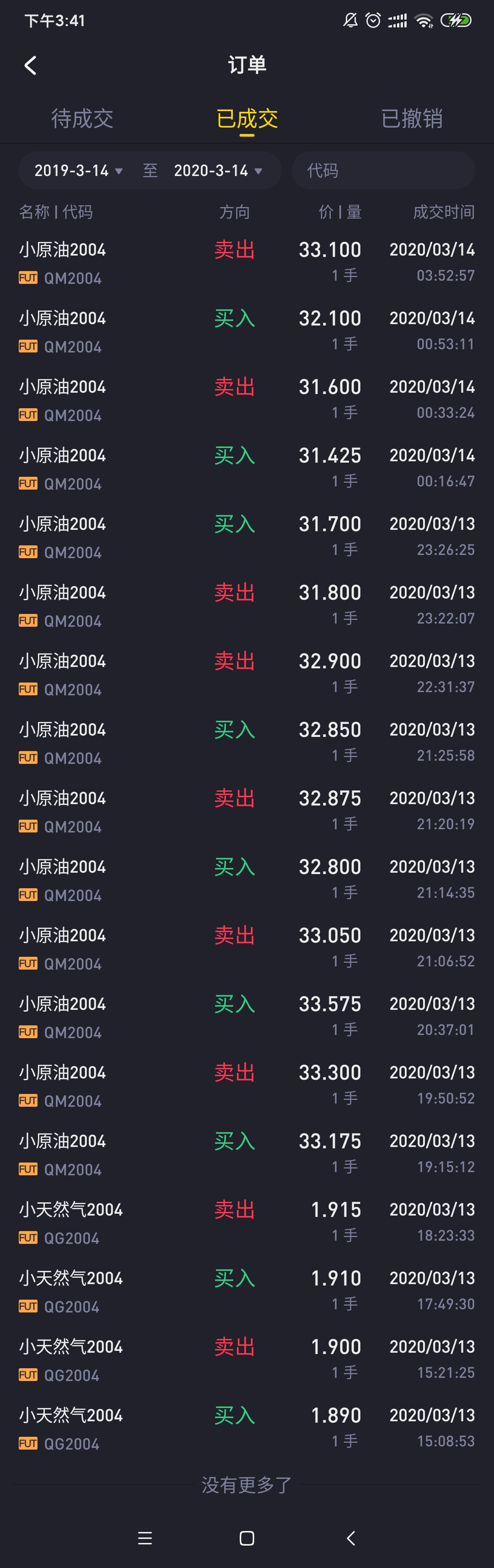
Task: Tap the 代码 search field
Action: pos(384,171)
